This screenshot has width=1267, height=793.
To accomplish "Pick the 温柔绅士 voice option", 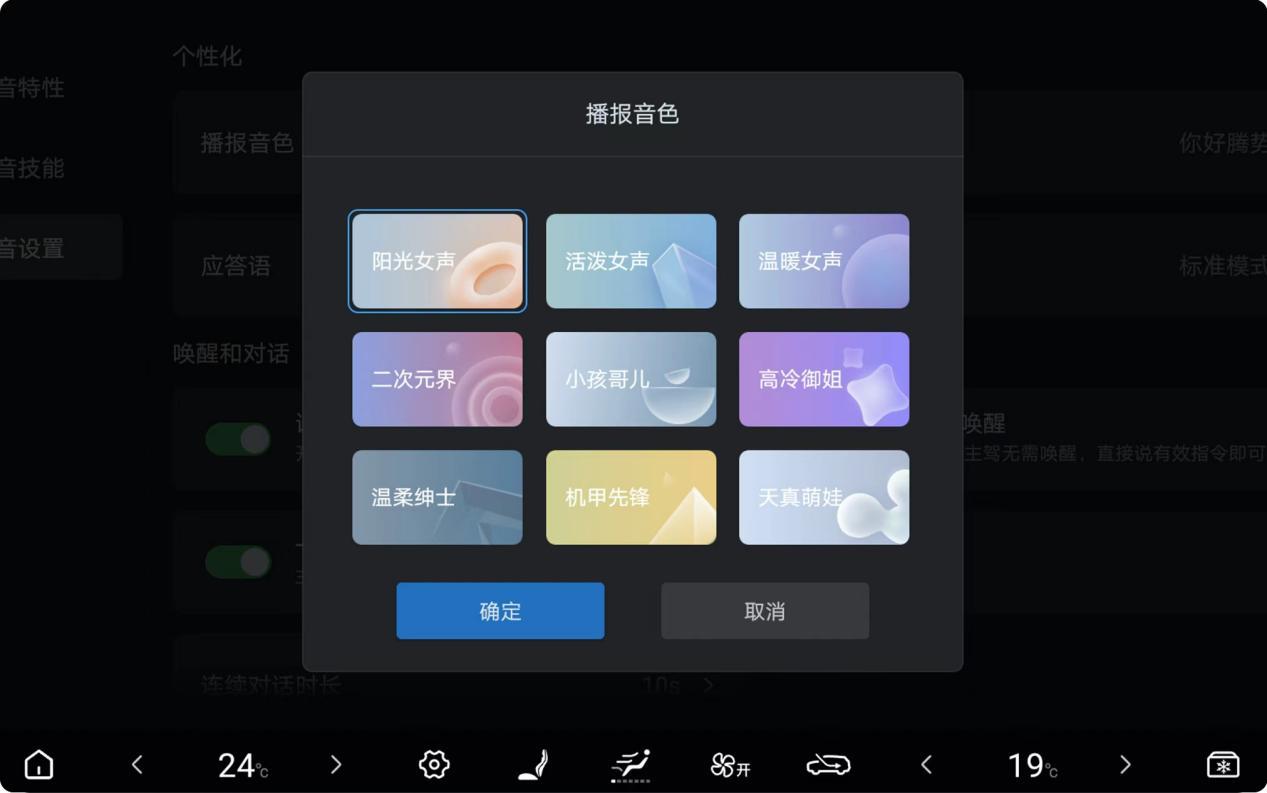I will [x=437, y=497].
